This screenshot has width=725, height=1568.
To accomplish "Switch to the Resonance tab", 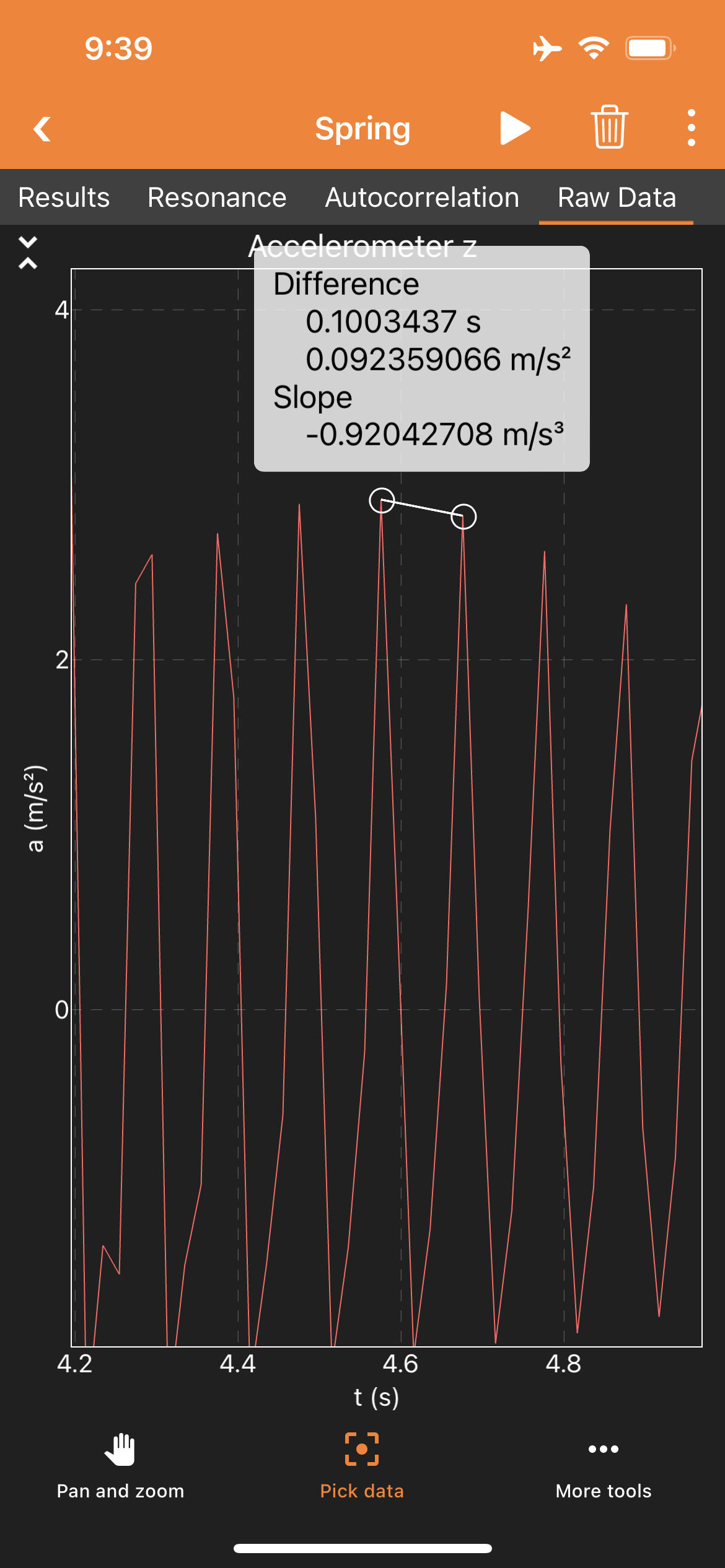I will pyautogui.click(x=217, y=198).
